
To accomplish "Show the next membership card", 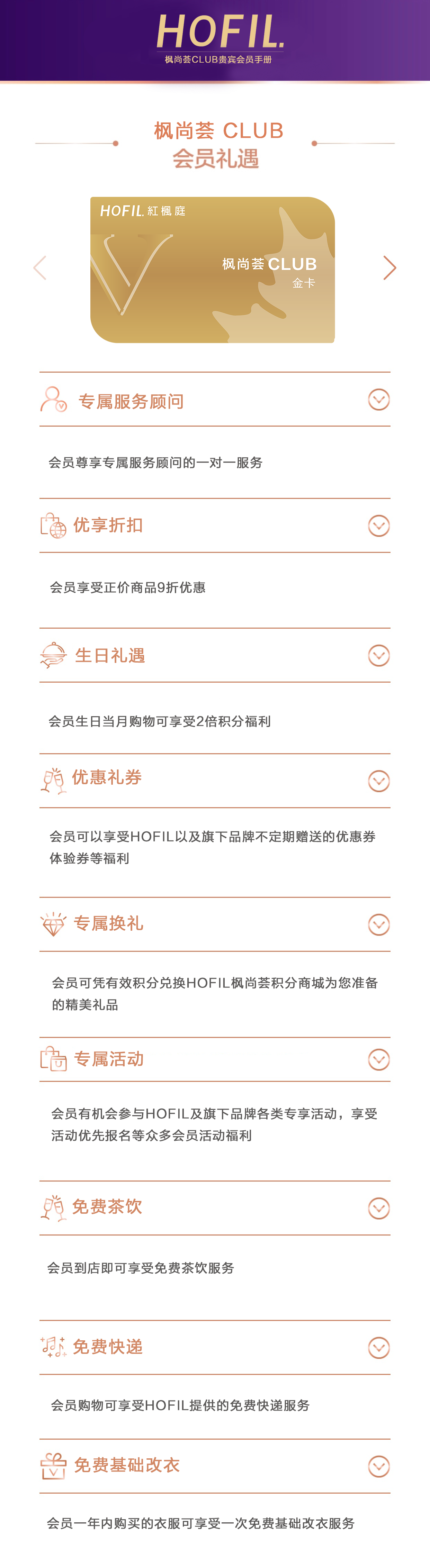I will click(x=390, y=268).
